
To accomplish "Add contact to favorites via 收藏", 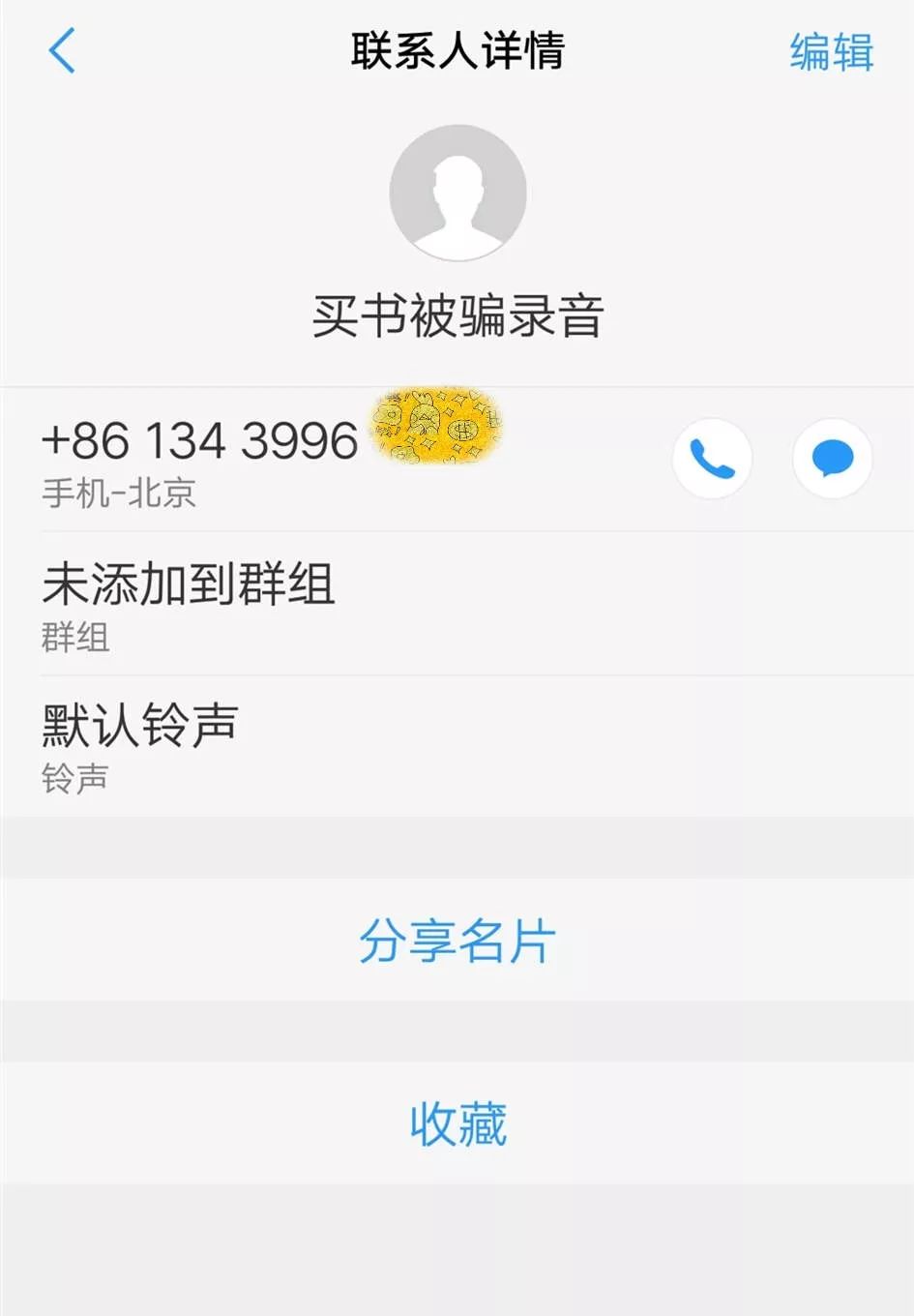I will click(x=457, y=1123).
